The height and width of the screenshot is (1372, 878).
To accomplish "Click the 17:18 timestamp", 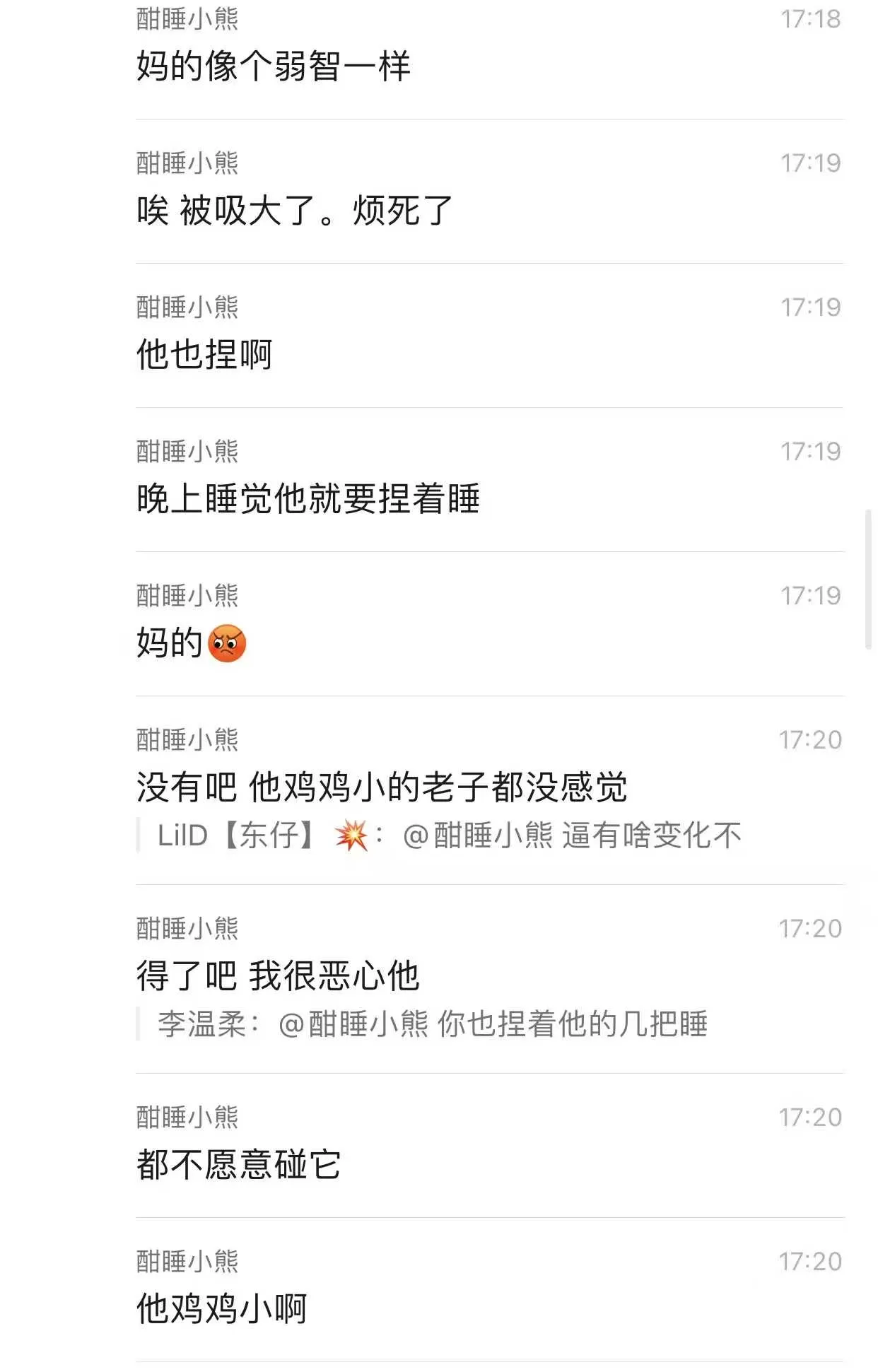I will tap(811, 19).
